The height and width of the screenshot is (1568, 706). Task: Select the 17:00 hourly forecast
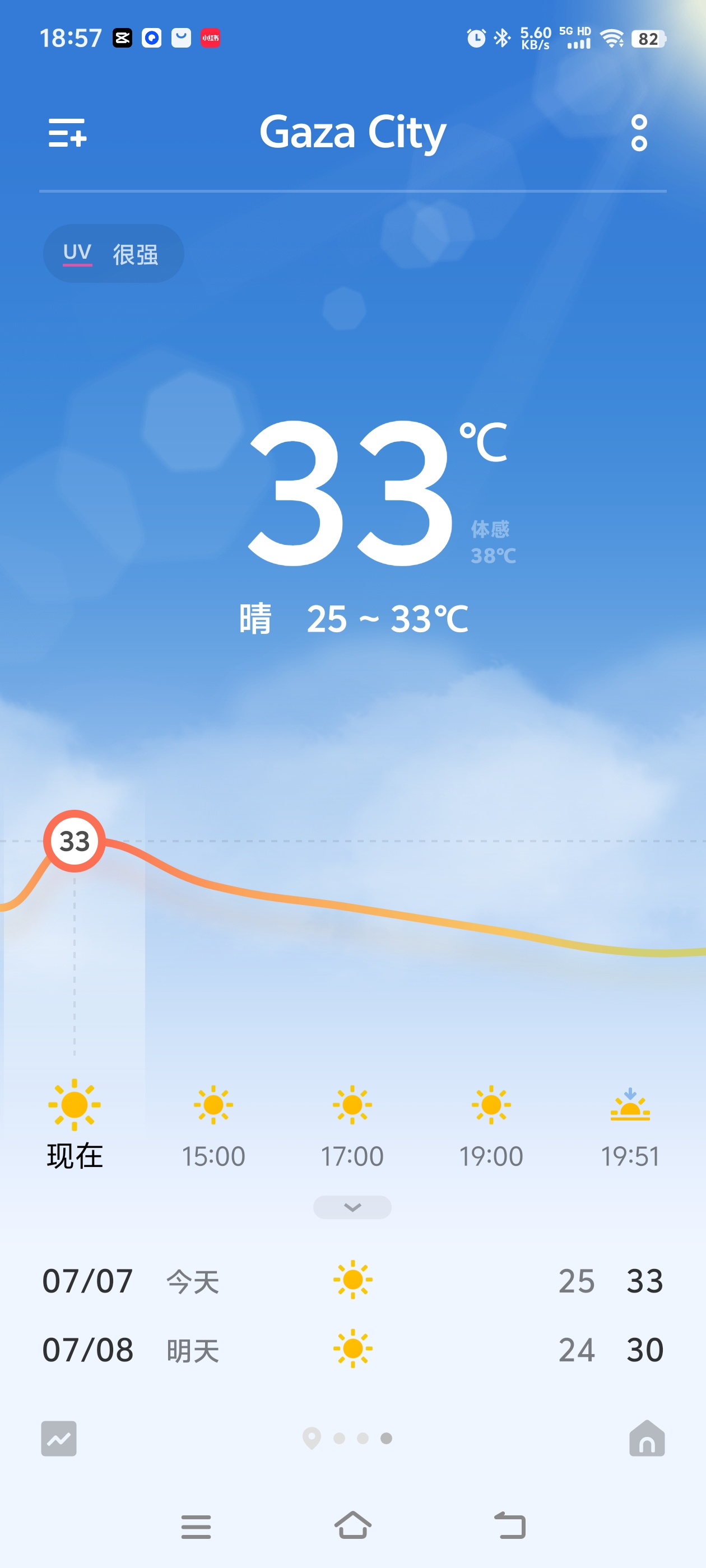click(x=352, y=1127)
